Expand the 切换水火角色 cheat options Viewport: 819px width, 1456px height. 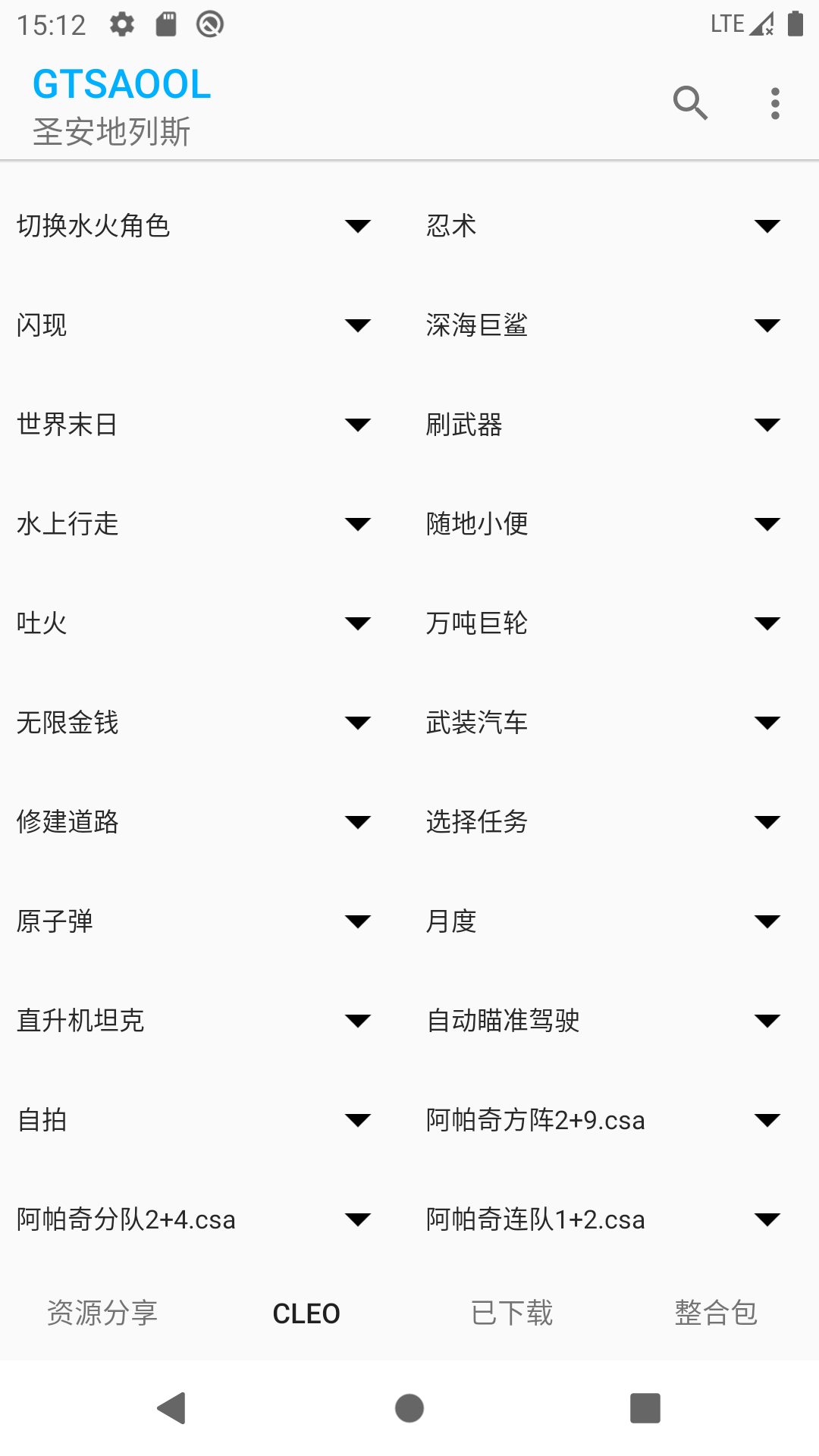coord(357,225)
